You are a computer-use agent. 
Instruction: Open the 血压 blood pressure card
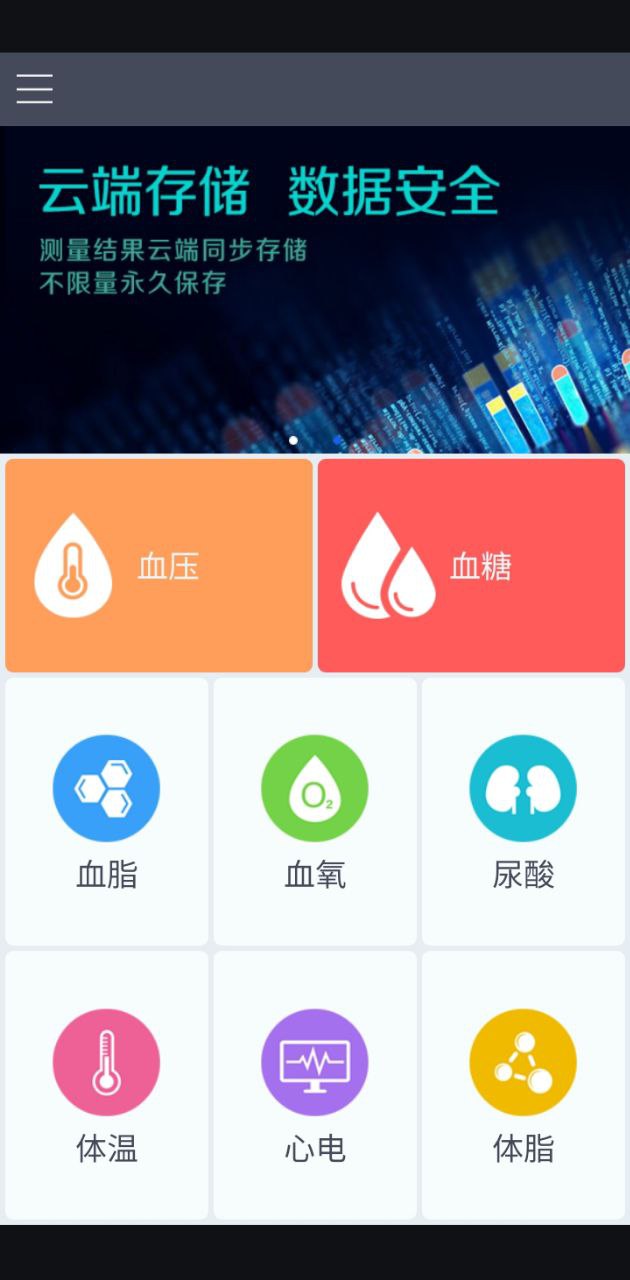159,566
